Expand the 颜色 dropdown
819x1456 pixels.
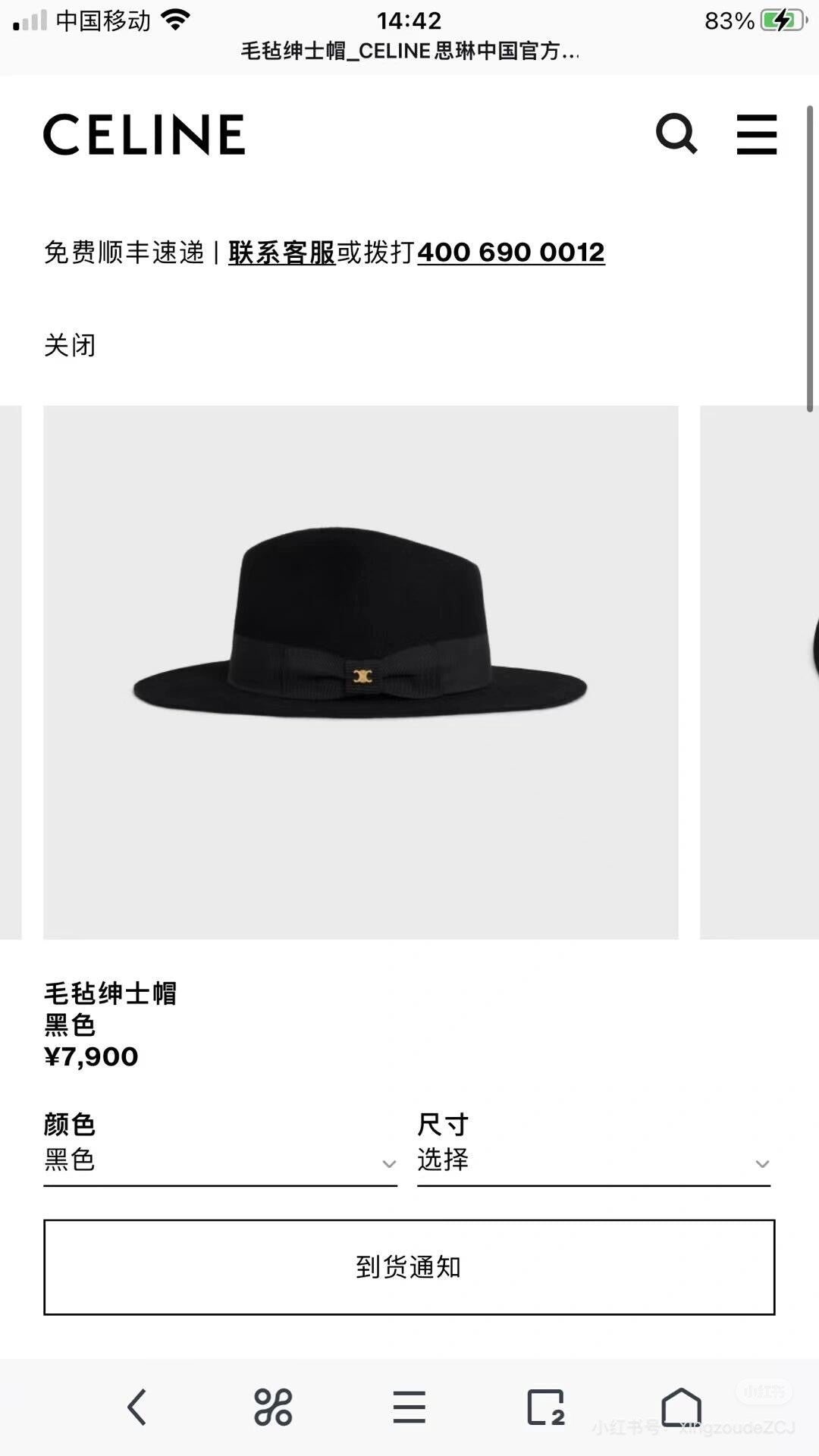(220, 1161)
